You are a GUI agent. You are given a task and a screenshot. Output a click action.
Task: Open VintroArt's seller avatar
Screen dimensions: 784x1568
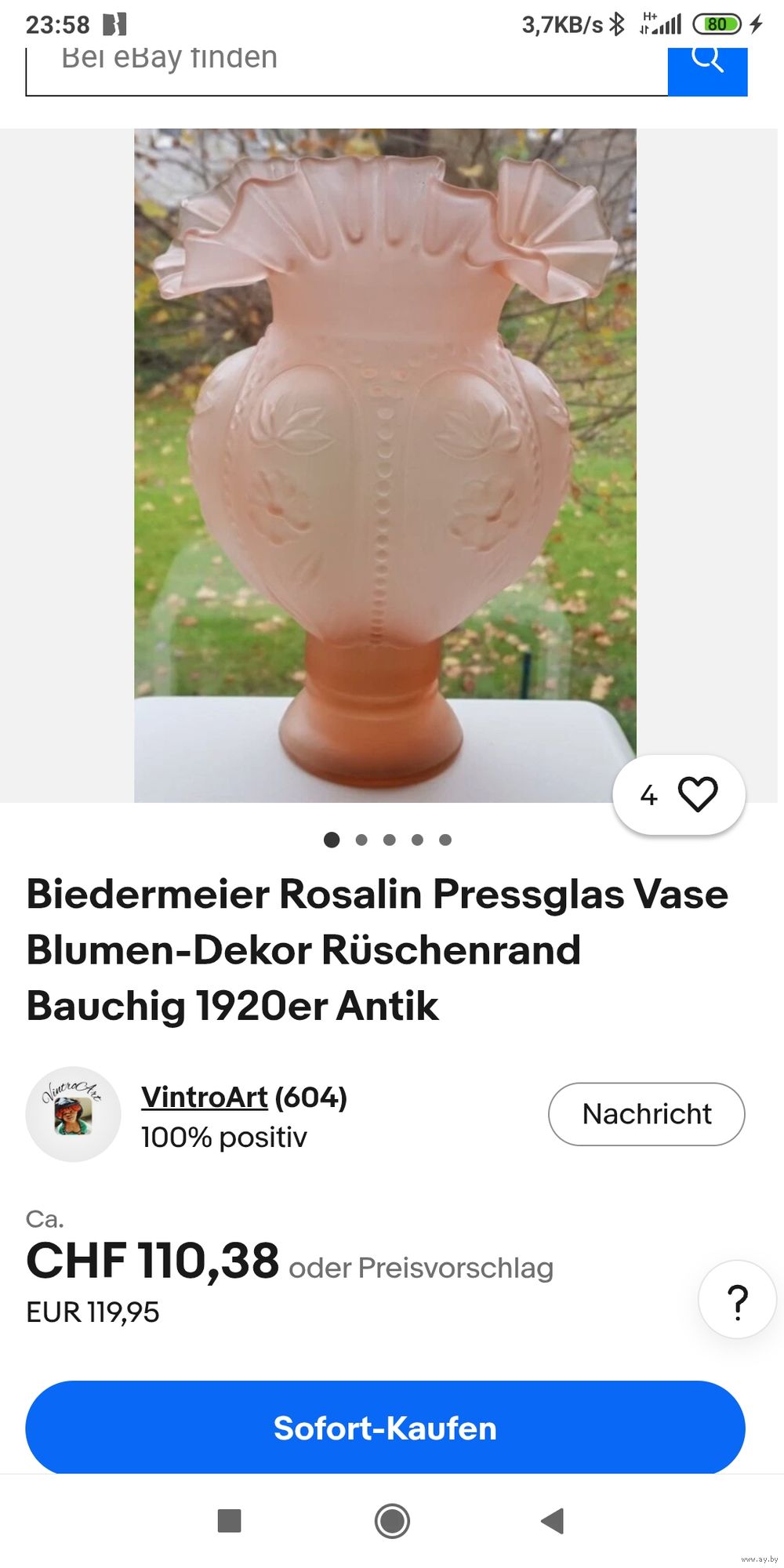[73, 1114]
